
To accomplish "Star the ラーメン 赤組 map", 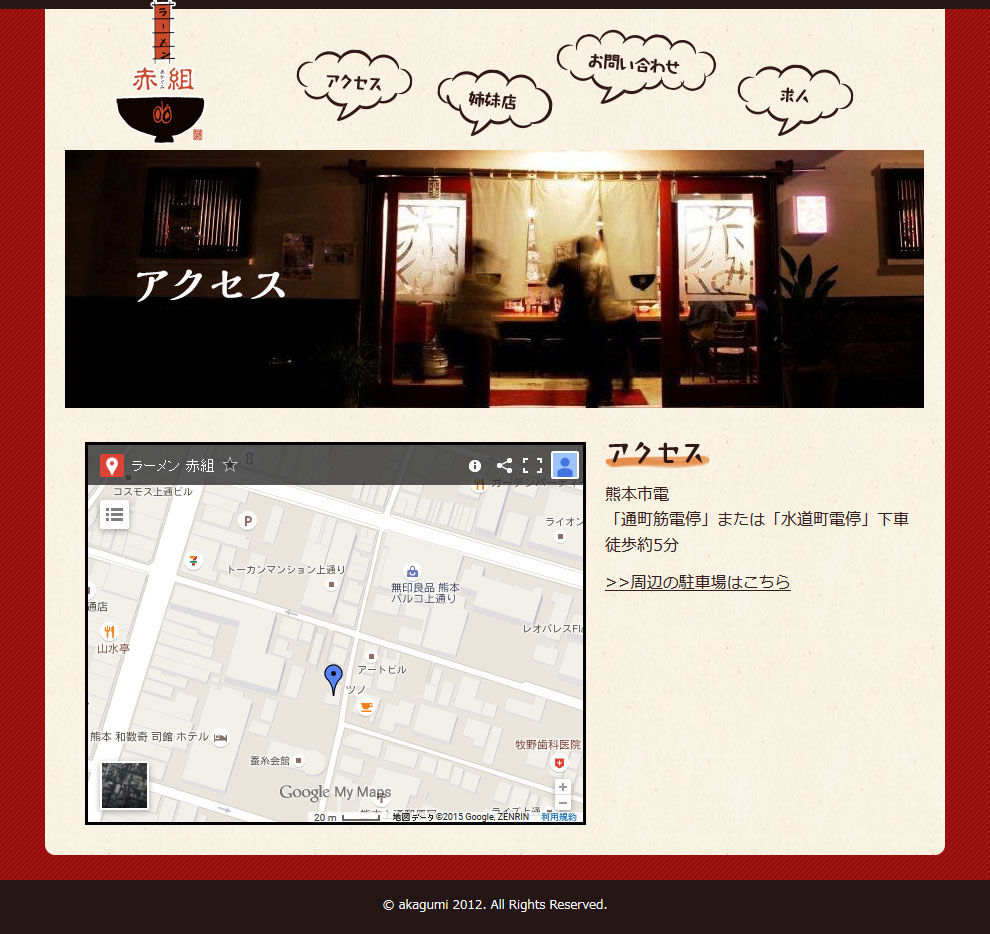I will (230, 465).
